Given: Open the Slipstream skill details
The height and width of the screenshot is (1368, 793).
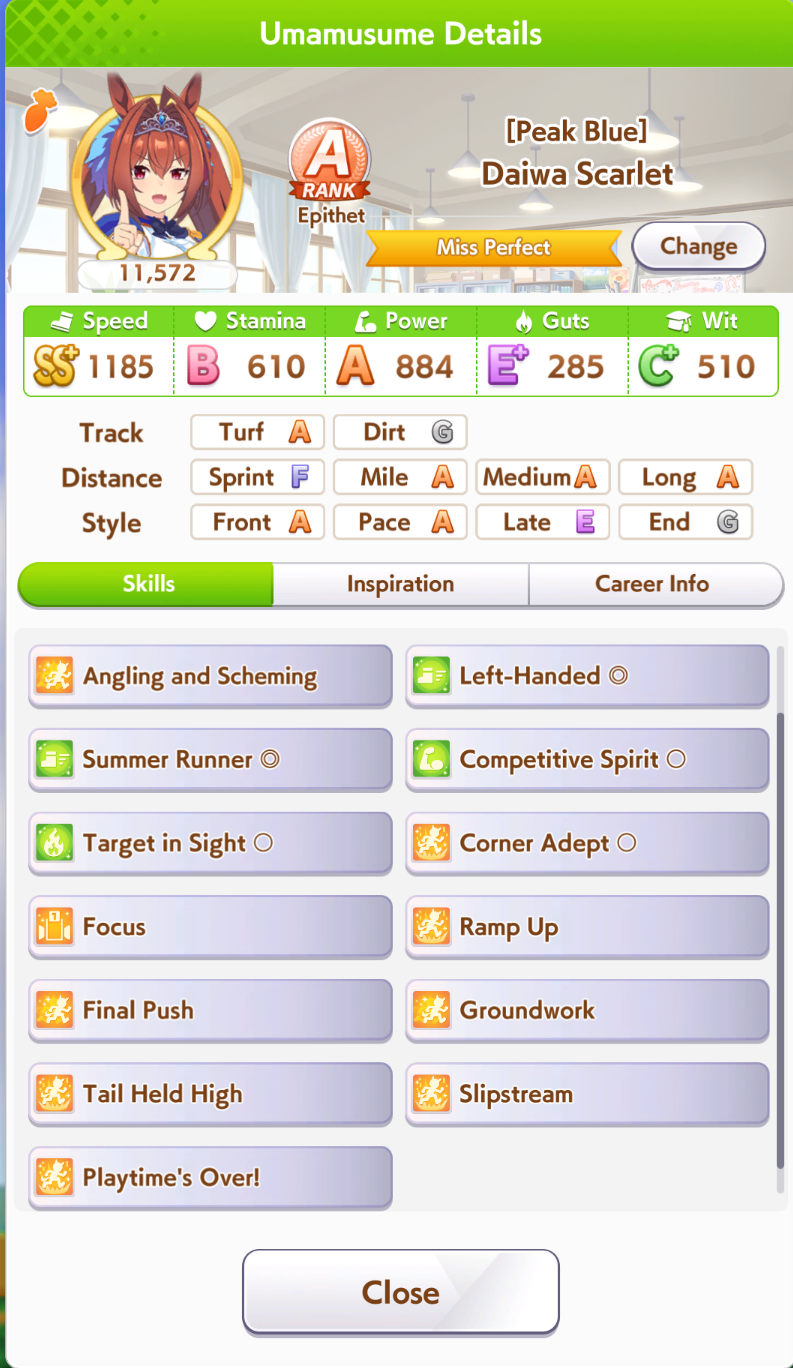Looking at the screenshot, I should pyautogui.click(x=587, y=1094).
